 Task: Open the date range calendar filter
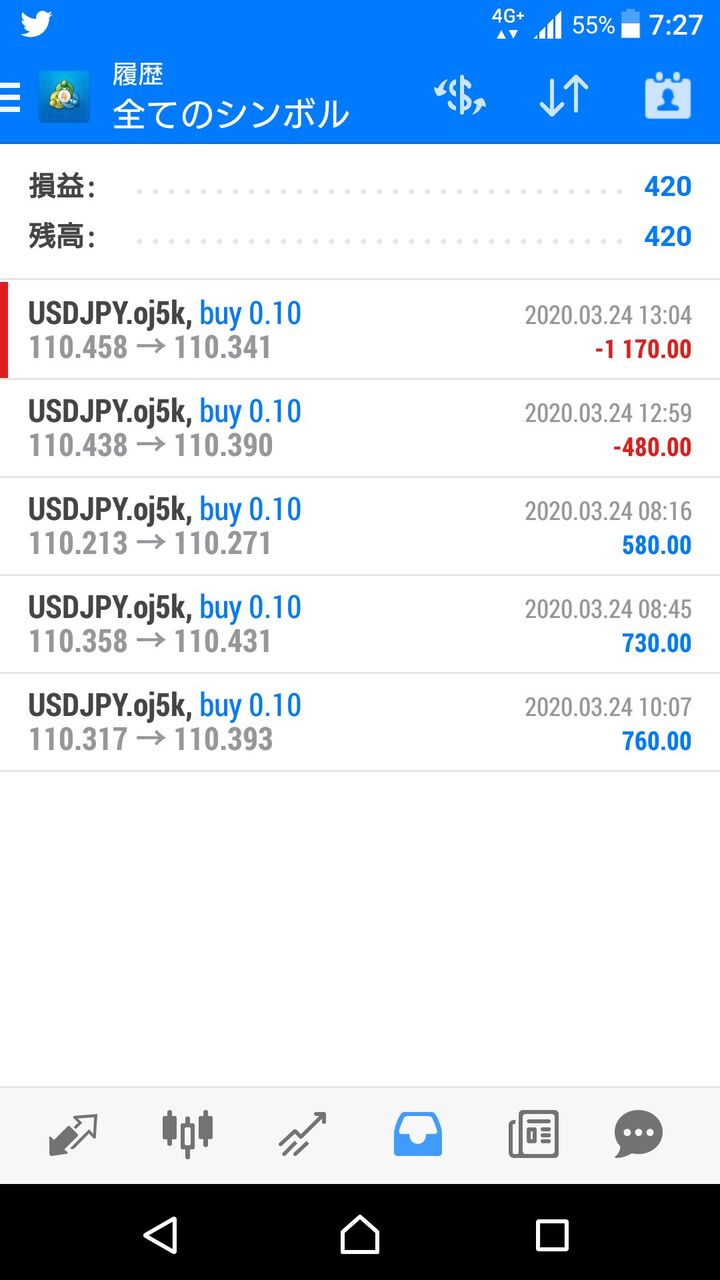click(667, 96)
